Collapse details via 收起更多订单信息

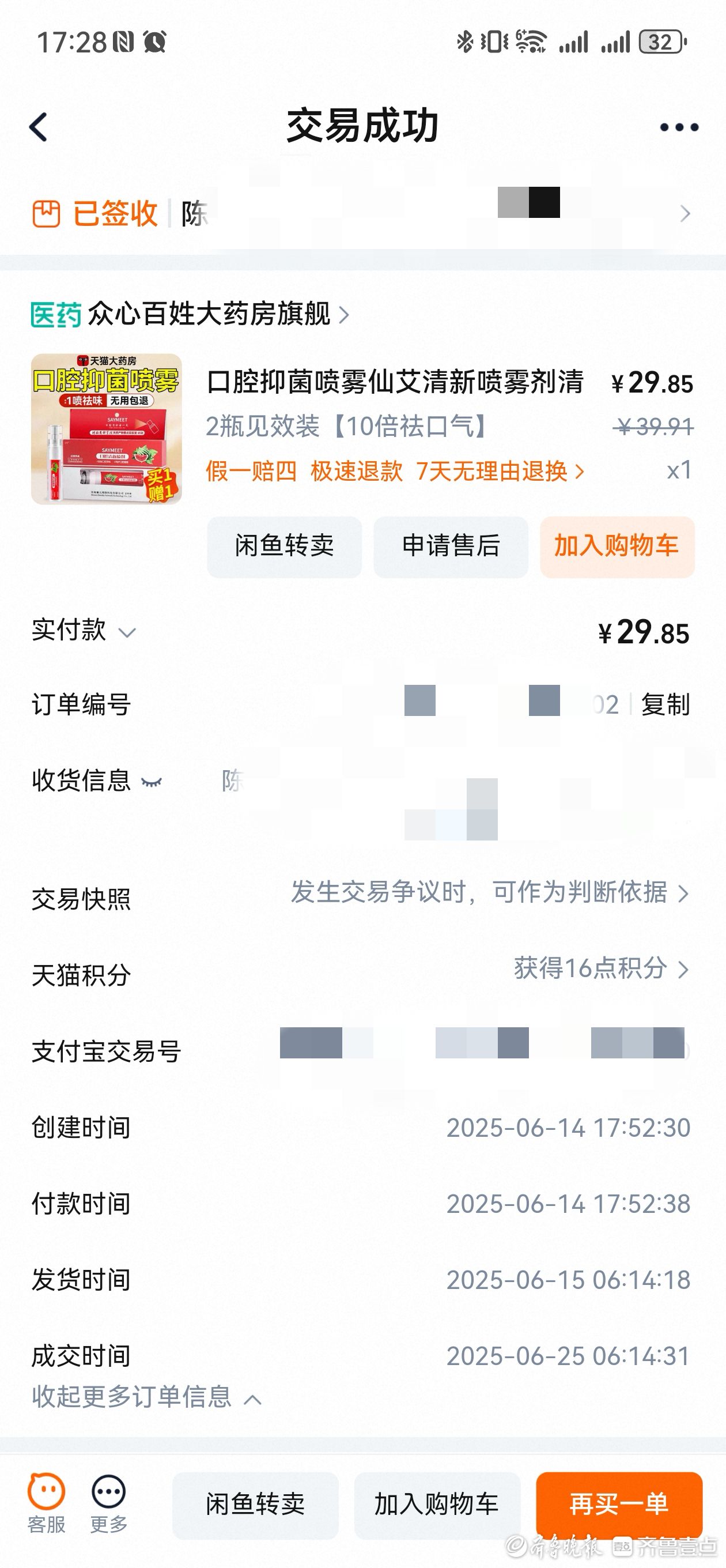(146, 1397)
